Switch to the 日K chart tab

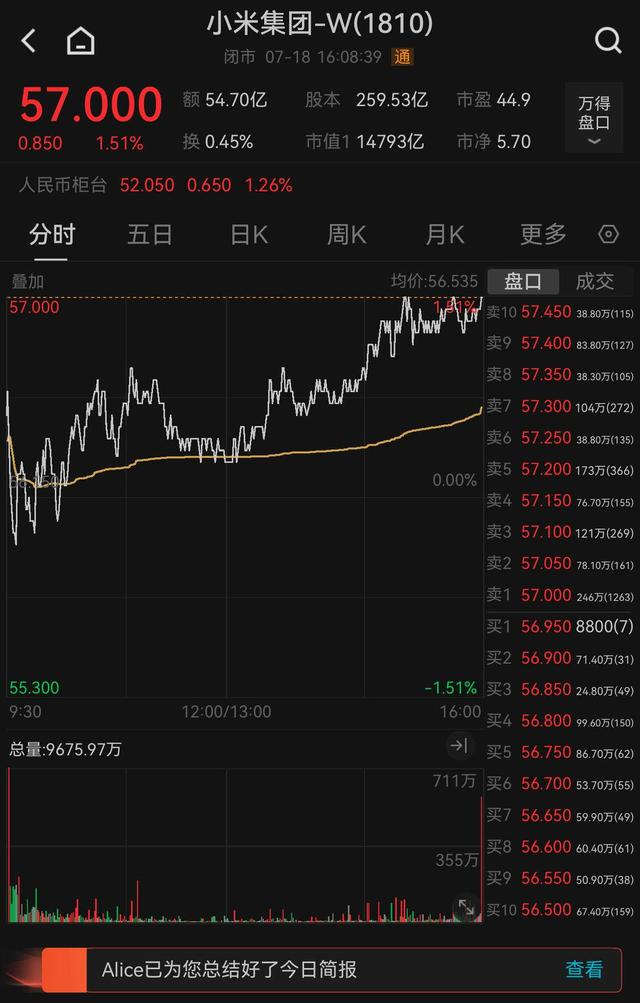(249, 235)
